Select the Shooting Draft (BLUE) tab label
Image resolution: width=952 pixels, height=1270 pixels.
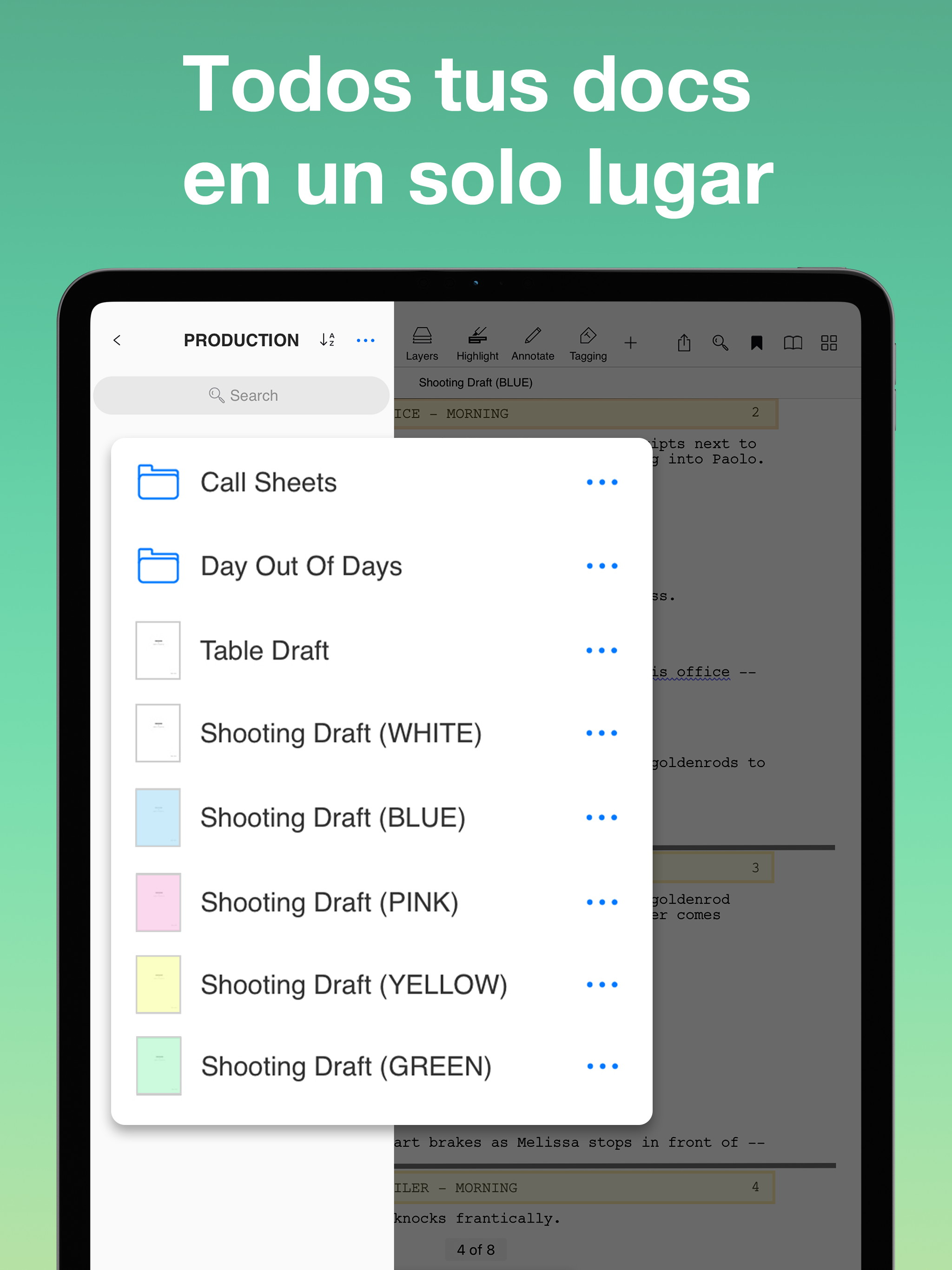click(x=476, y=383)
